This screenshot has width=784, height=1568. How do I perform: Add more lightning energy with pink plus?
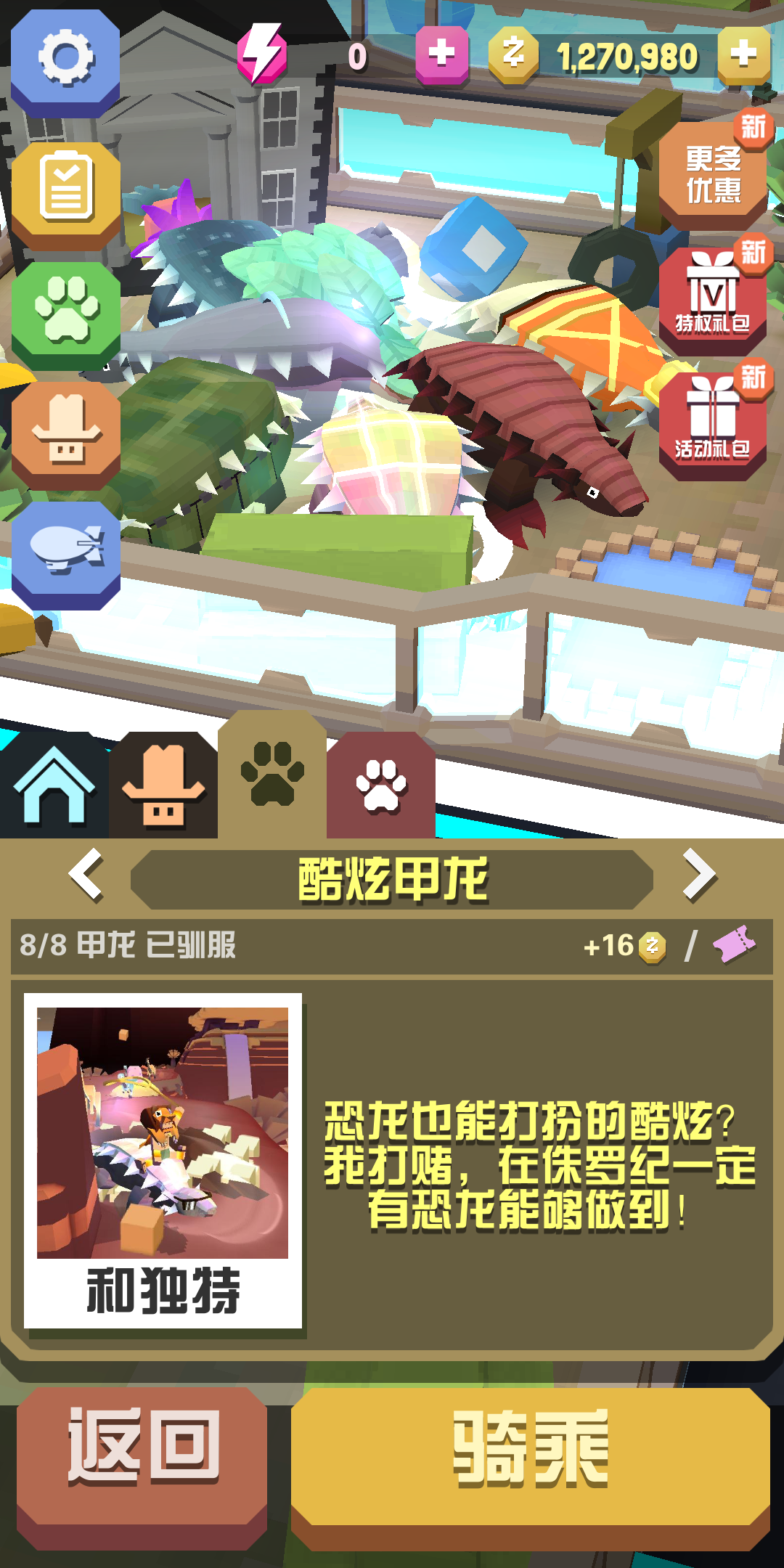point(441,55)
